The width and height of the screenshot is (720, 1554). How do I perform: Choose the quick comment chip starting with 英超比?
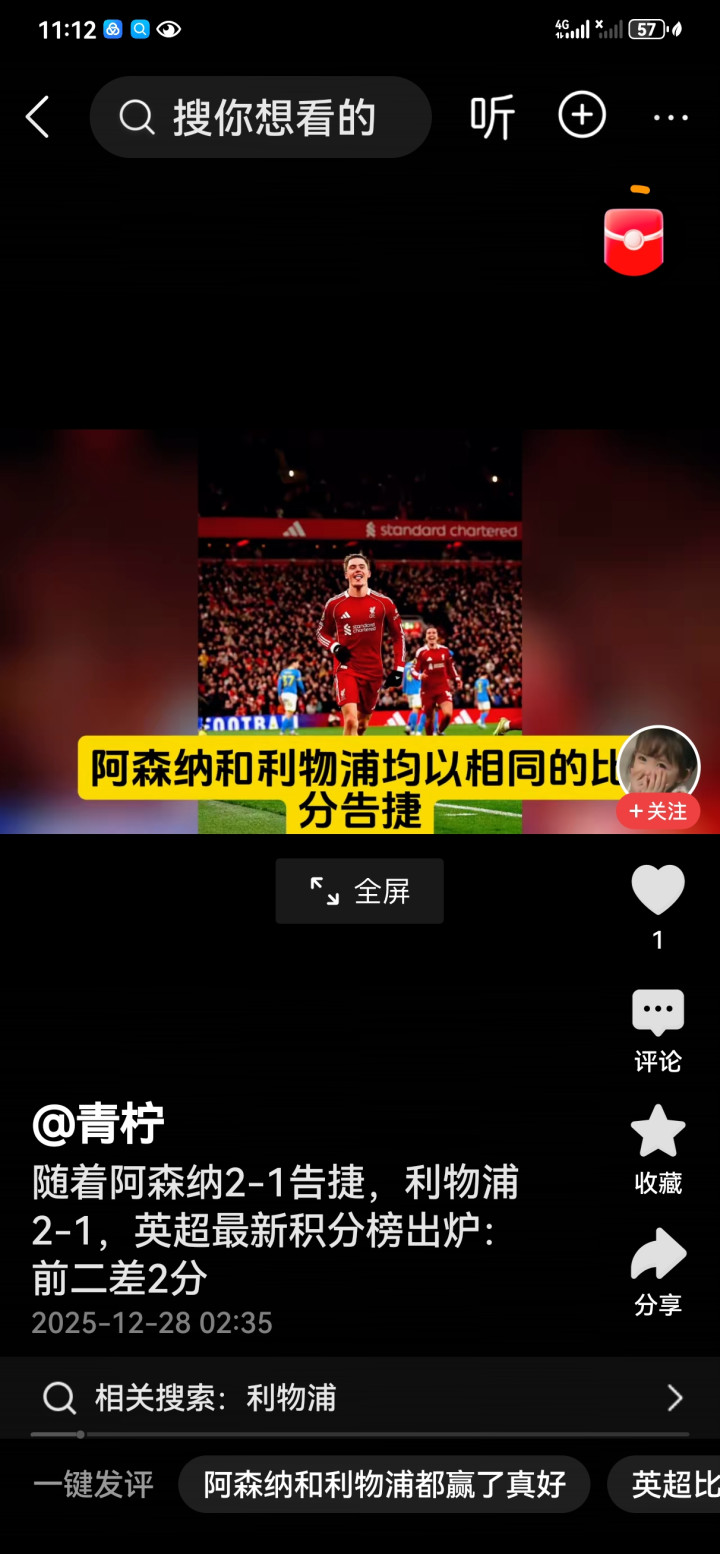tap(672, 1485)
